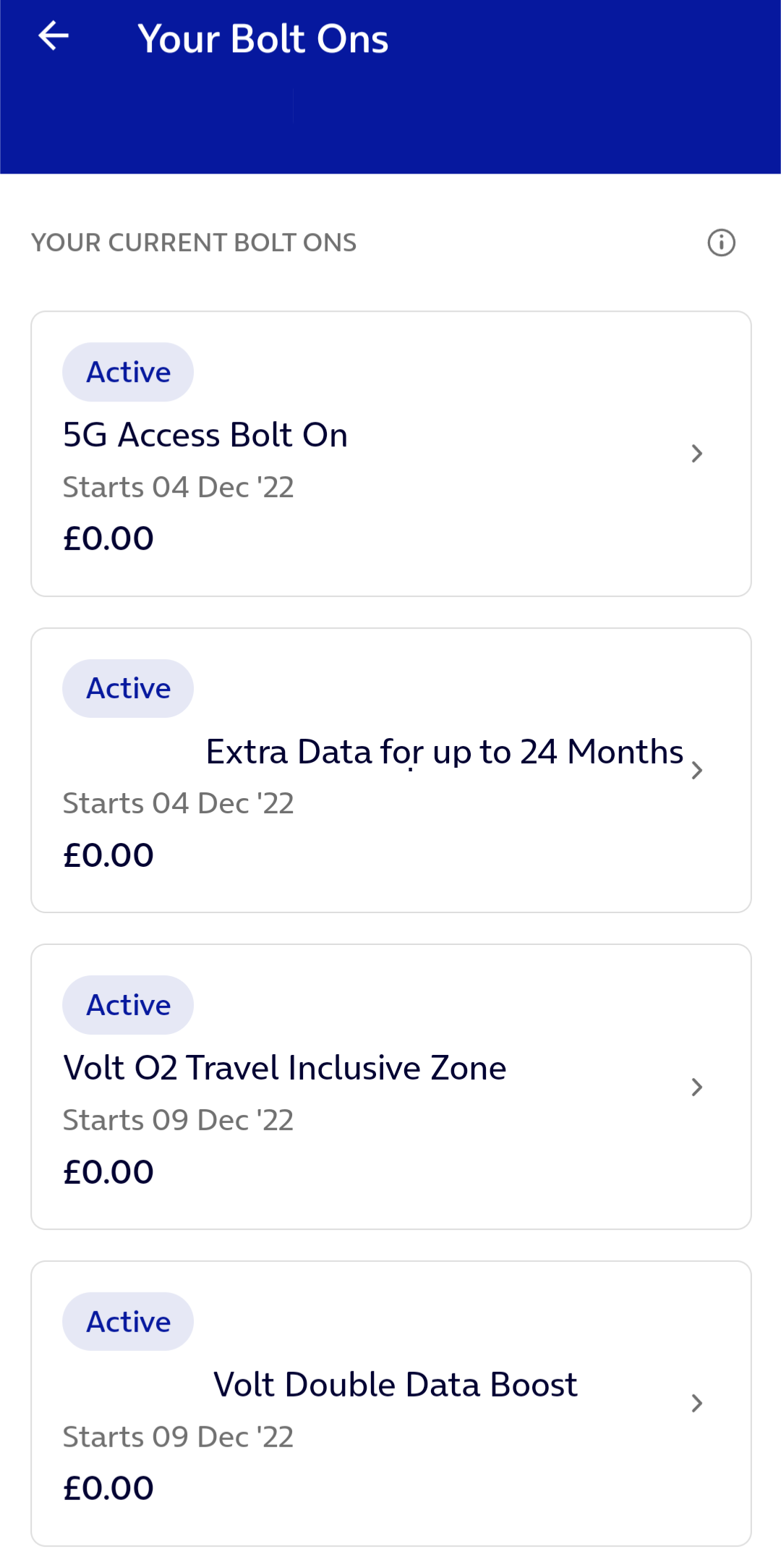Viewport: 781px width, 1568px height.
Task: Open the information icon beside the heading
Action: [x=722, y=243]
